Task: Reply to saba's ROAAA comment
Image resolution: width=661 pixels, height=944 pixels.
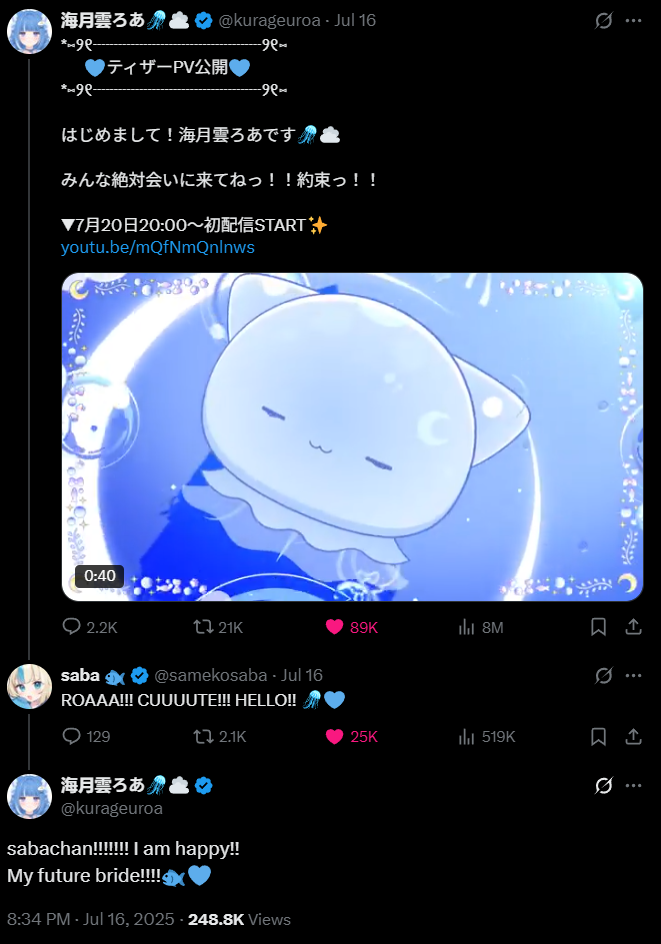Action: [x=72, y=737]
